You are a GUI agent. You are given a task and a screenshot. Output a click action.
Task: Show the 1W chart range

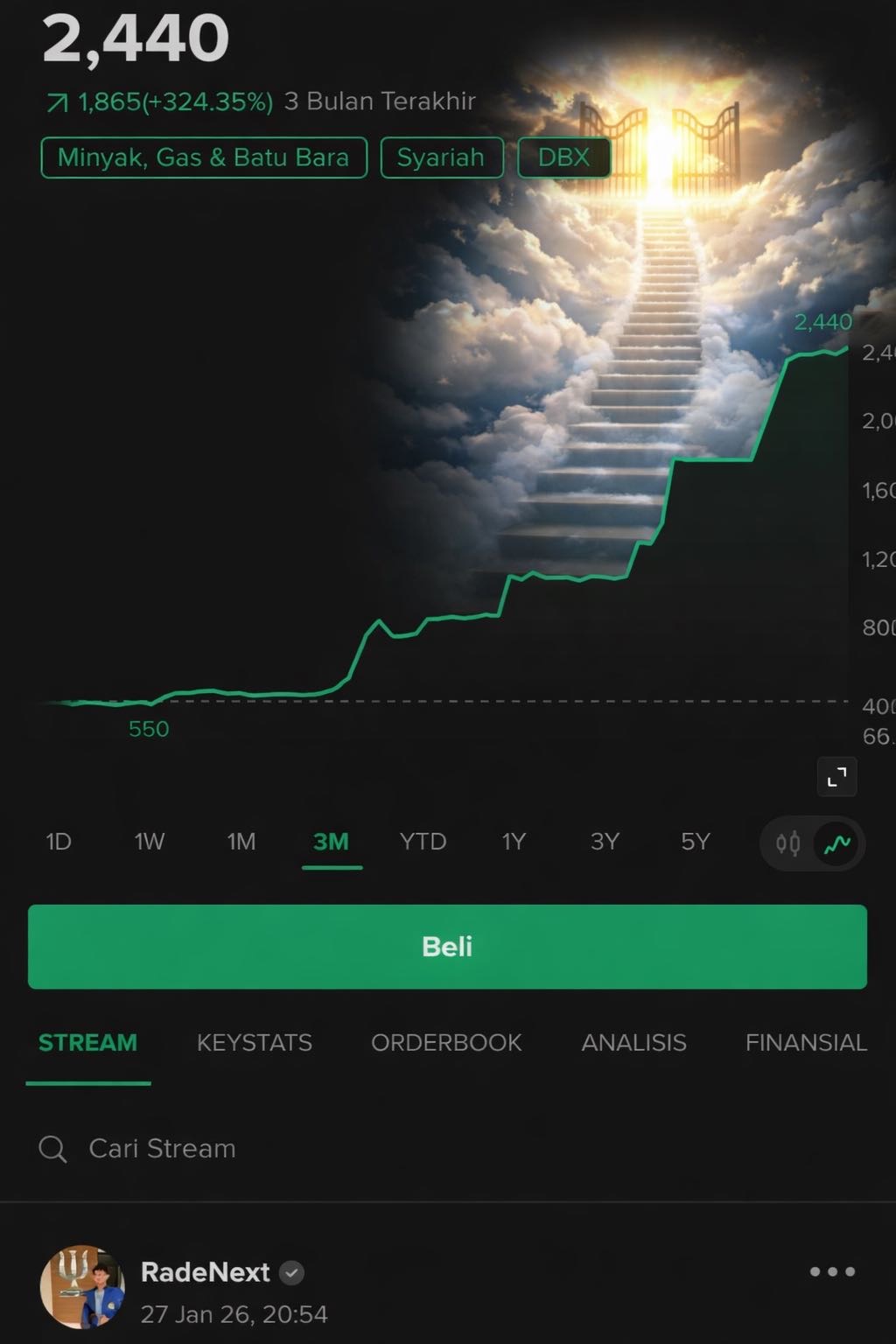(150, 842)
